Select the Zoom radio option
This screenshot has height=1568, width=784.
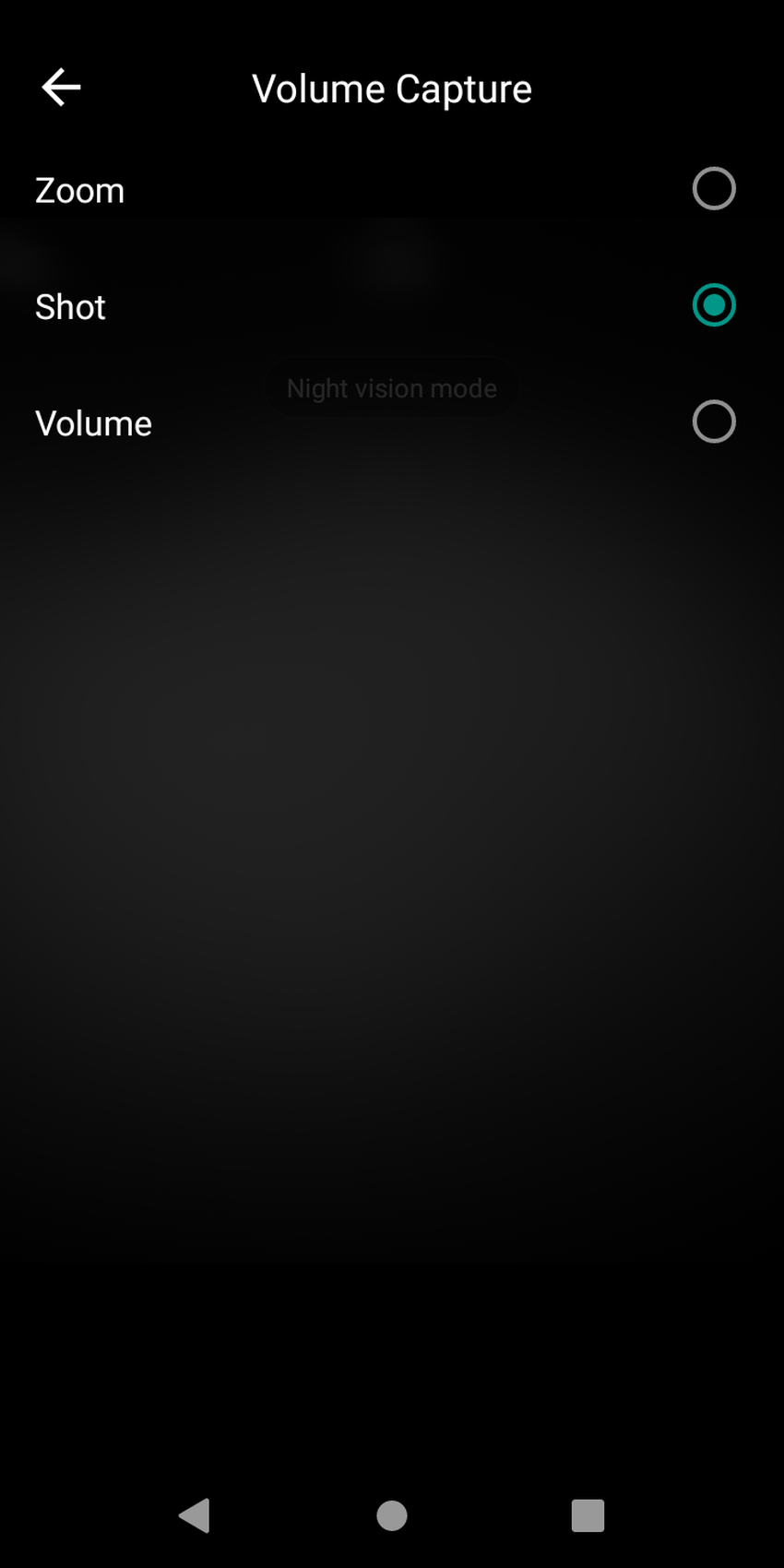point(713,189)
